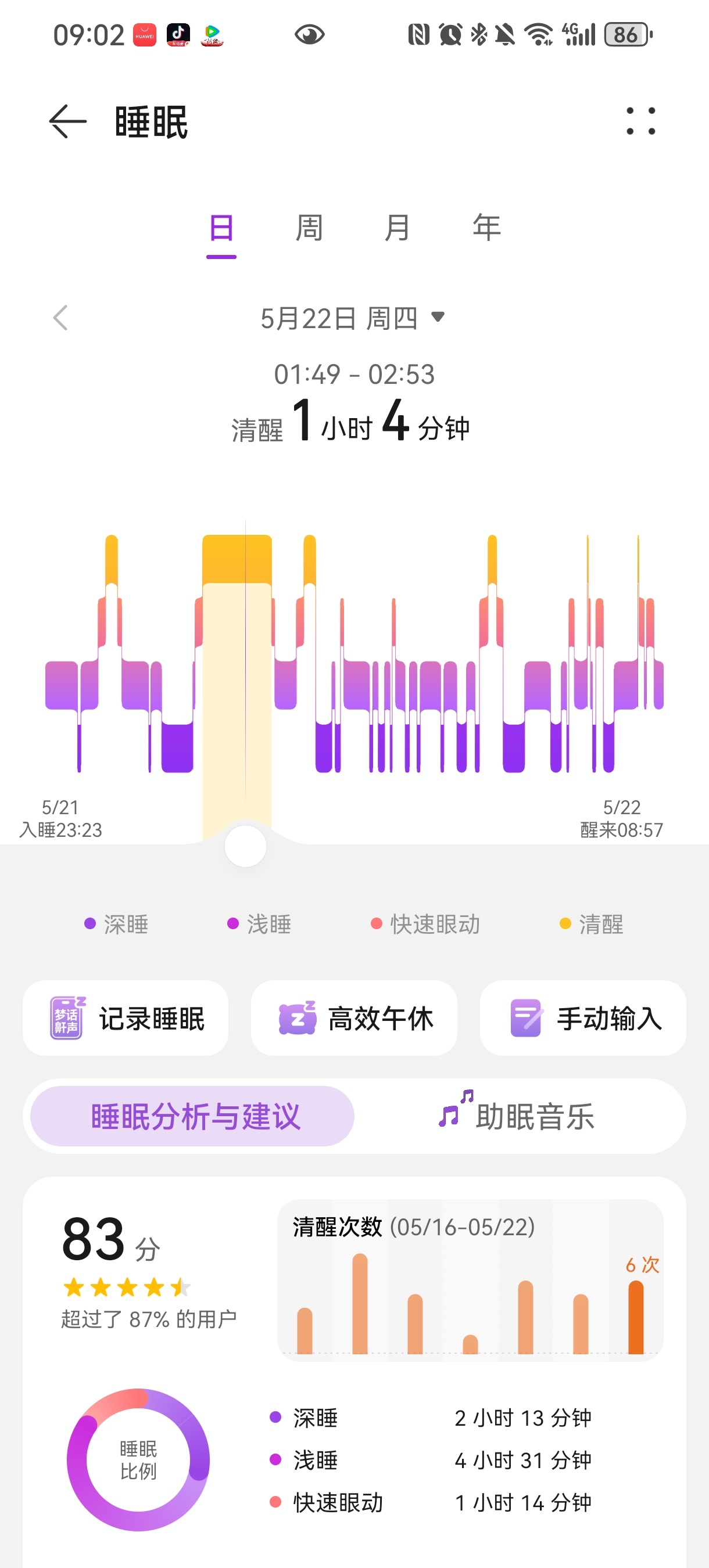The height and width of the screenshot is (1568, 709).
Task: Tap 手动输入 to enter sleep manually
Action: (x=583, y=1017)
